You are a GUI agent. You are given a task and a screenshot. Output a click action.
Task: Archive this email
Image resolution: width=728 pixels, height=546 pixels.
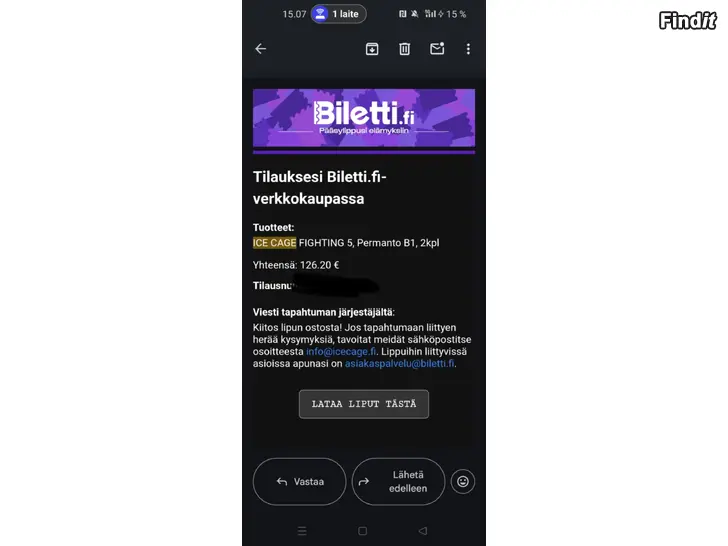click(372, 48)
